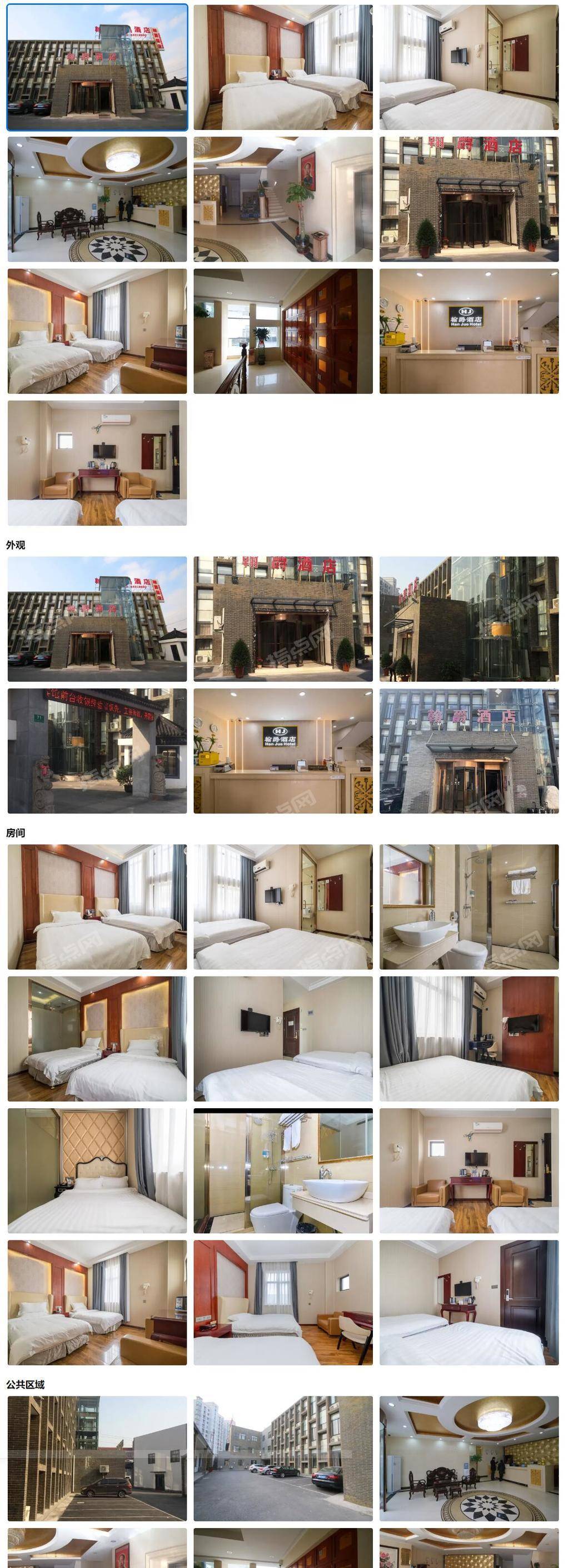The height and width of the screenshot is (1568, 569).
Task: Open room photo with white swivel chair
Action: pos(283,1303)
